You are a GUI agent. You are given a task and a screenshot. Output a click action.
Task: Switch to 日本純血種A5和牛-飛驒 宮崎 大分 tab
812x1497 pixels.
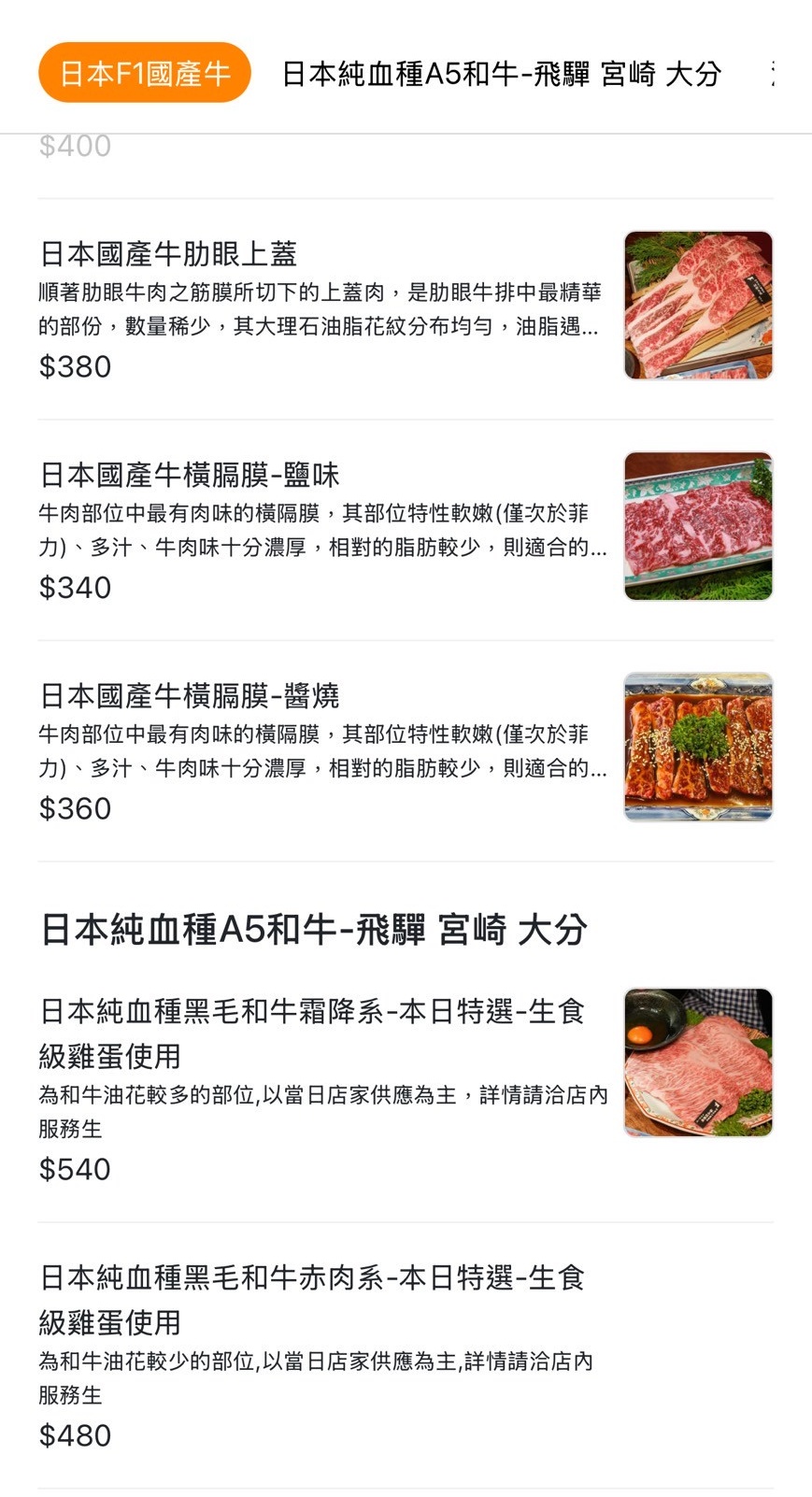tap(501, 73)
